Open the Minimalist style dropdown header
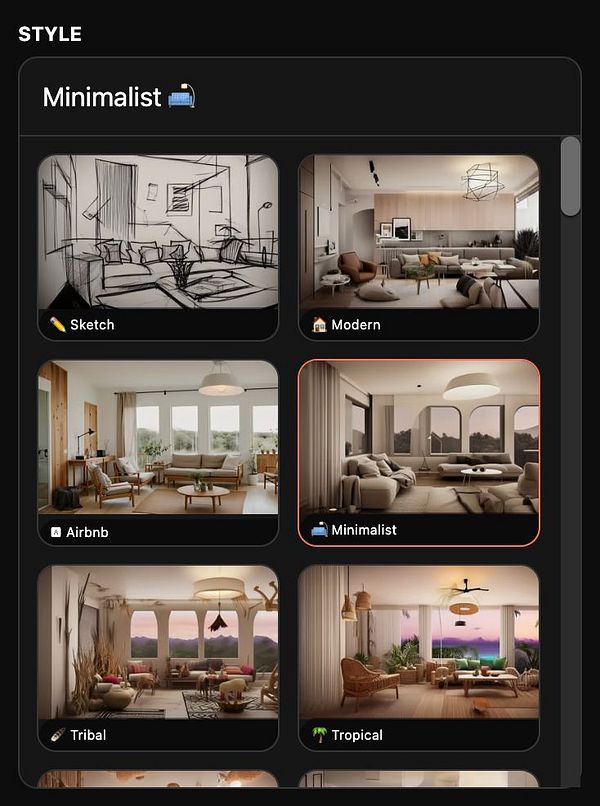600x806 pixels. click(x=299, y=97)
